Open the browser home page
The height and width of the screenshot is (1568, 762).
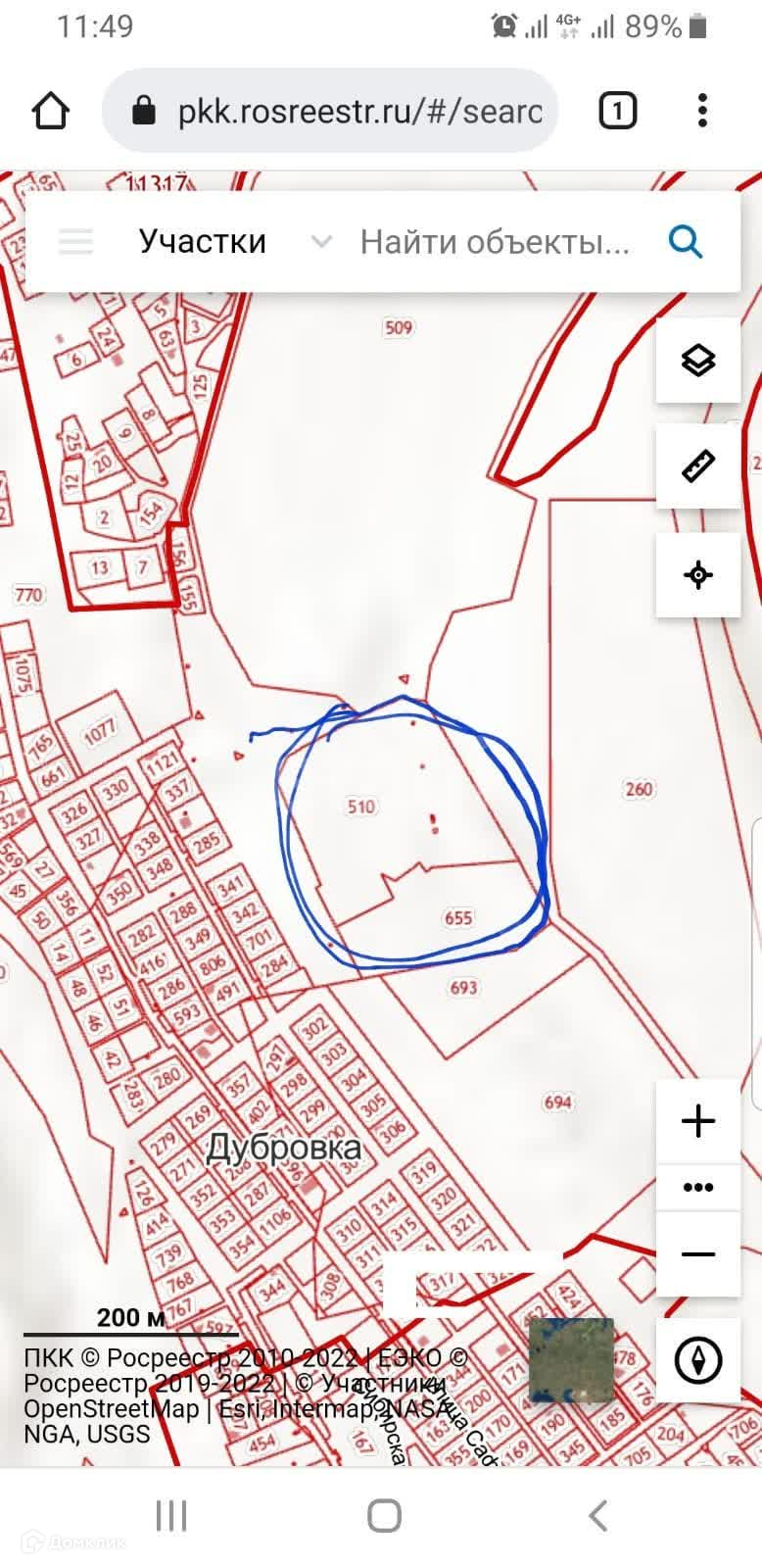[x=51, y=111]
